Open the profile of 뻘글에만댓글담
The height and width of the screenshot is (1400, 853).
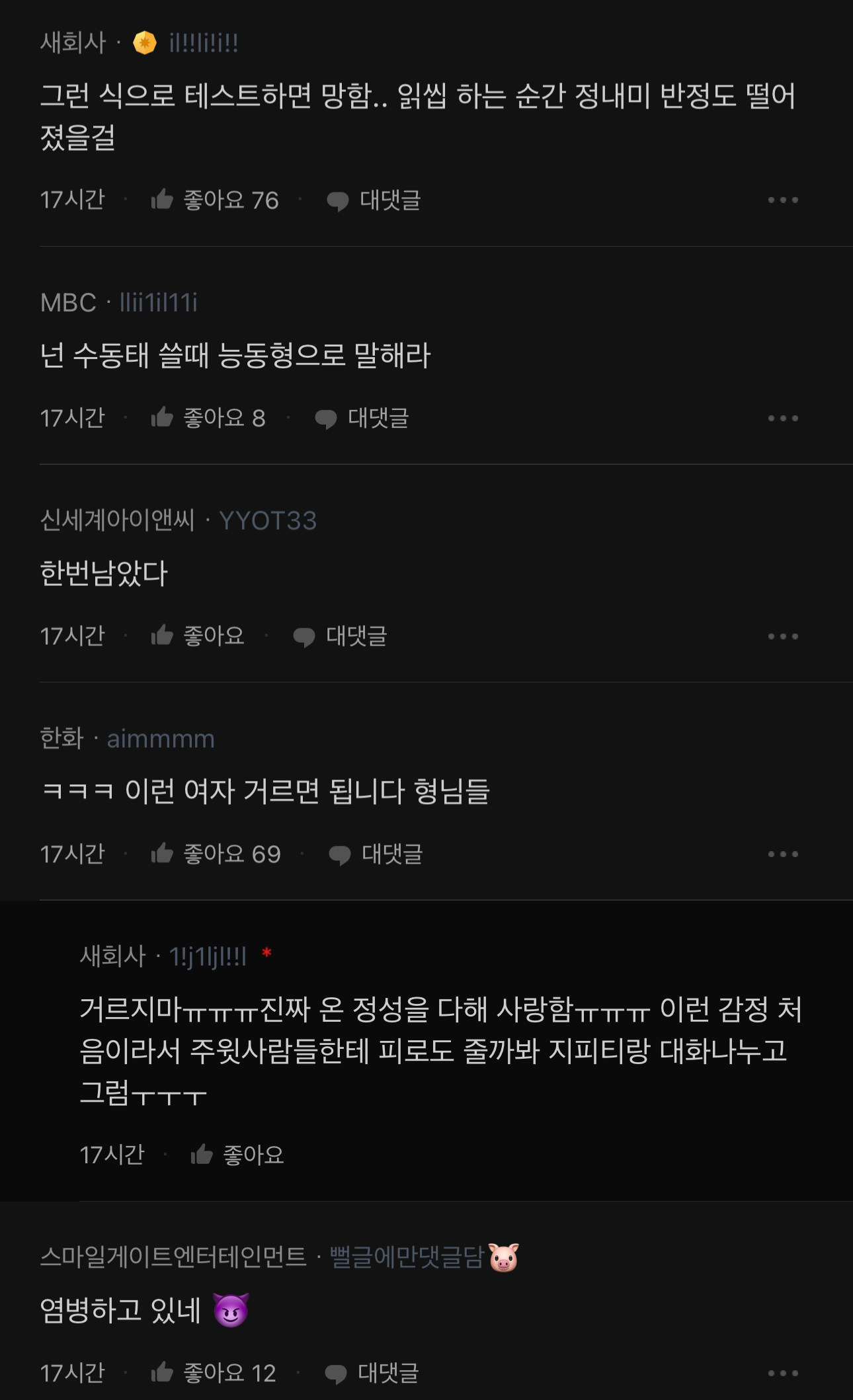pyautogui.click(x=424, y=1257)
